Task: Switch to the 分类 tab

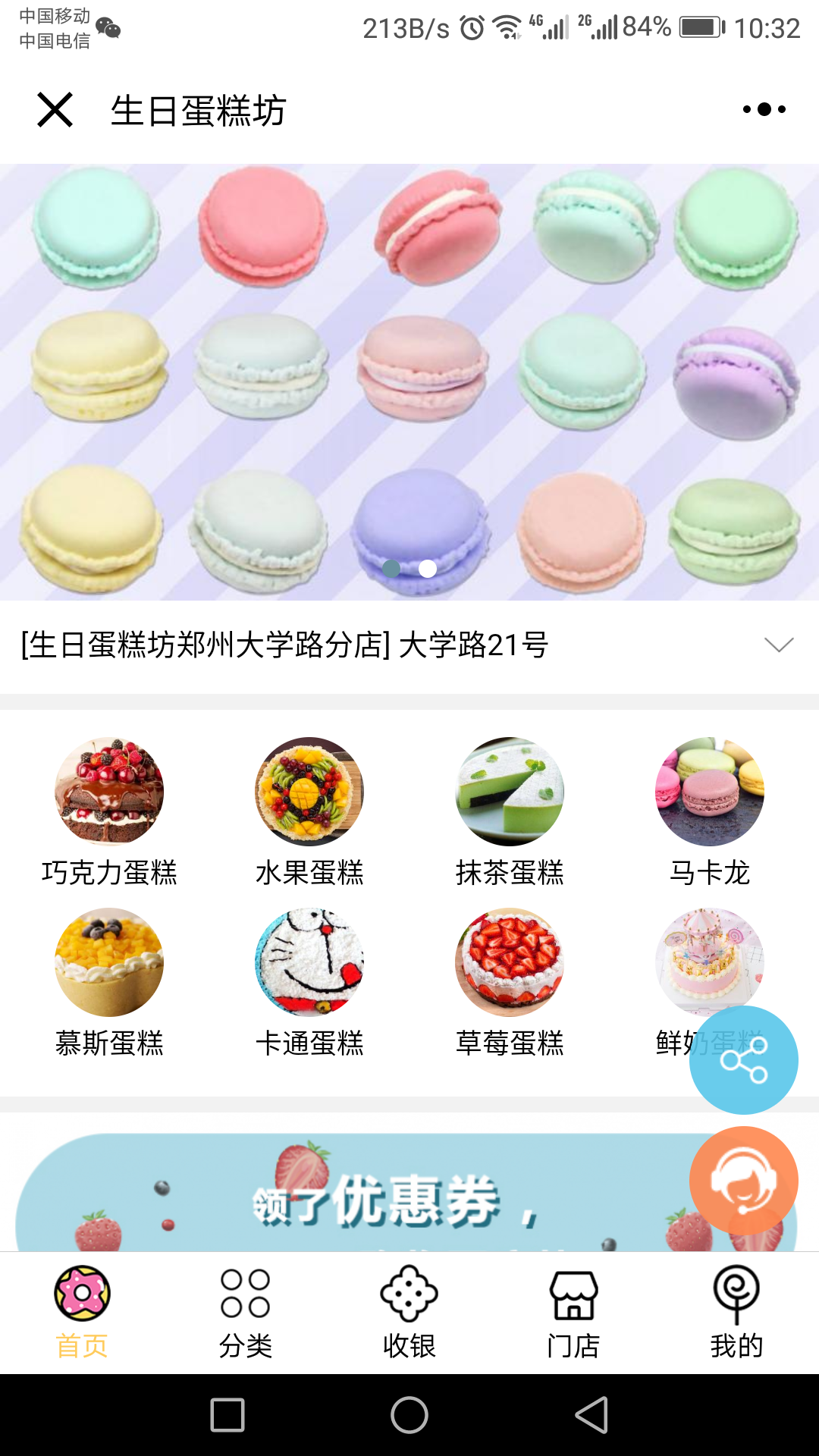Action: click(x=246, y=1312)
